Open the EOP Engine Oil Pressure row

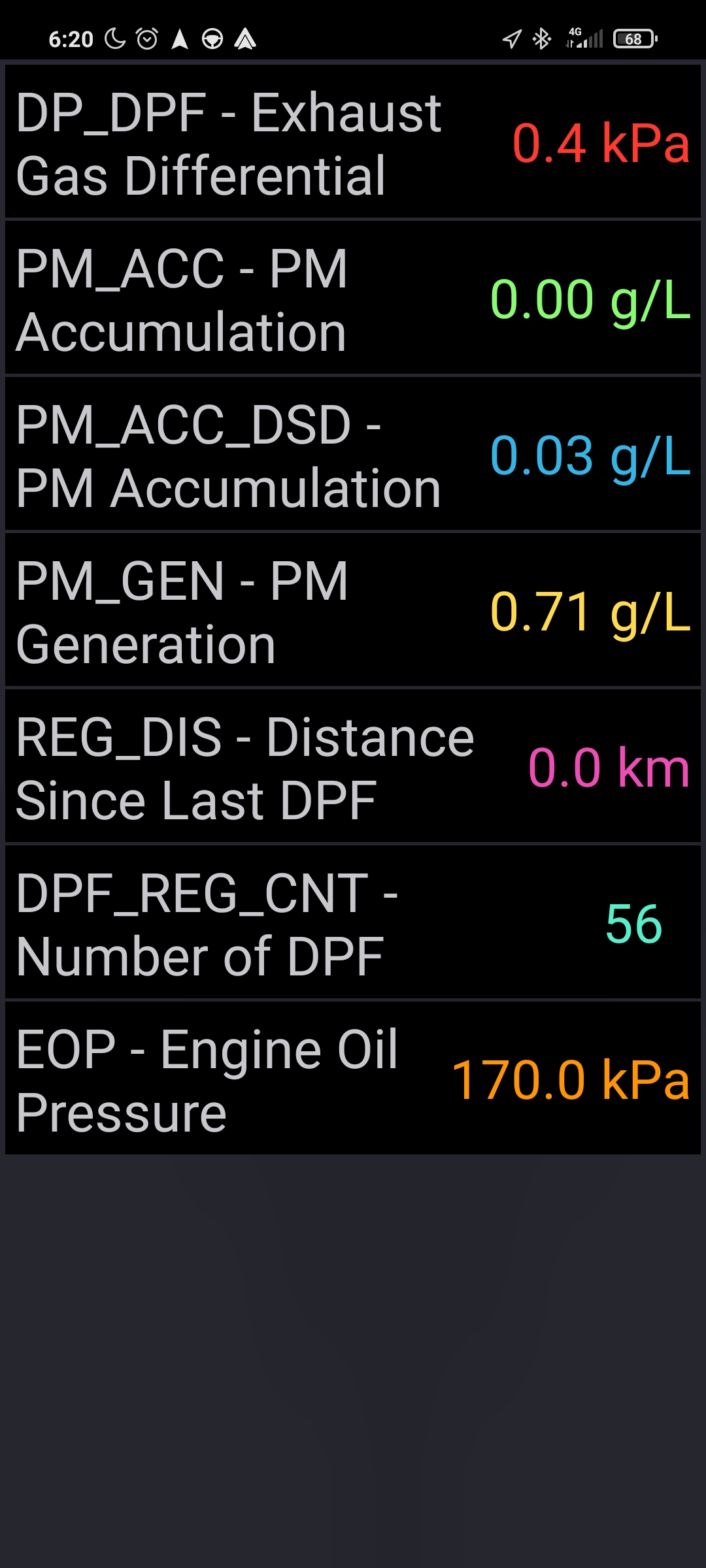pyautogui.click(x=353, y=1079)
